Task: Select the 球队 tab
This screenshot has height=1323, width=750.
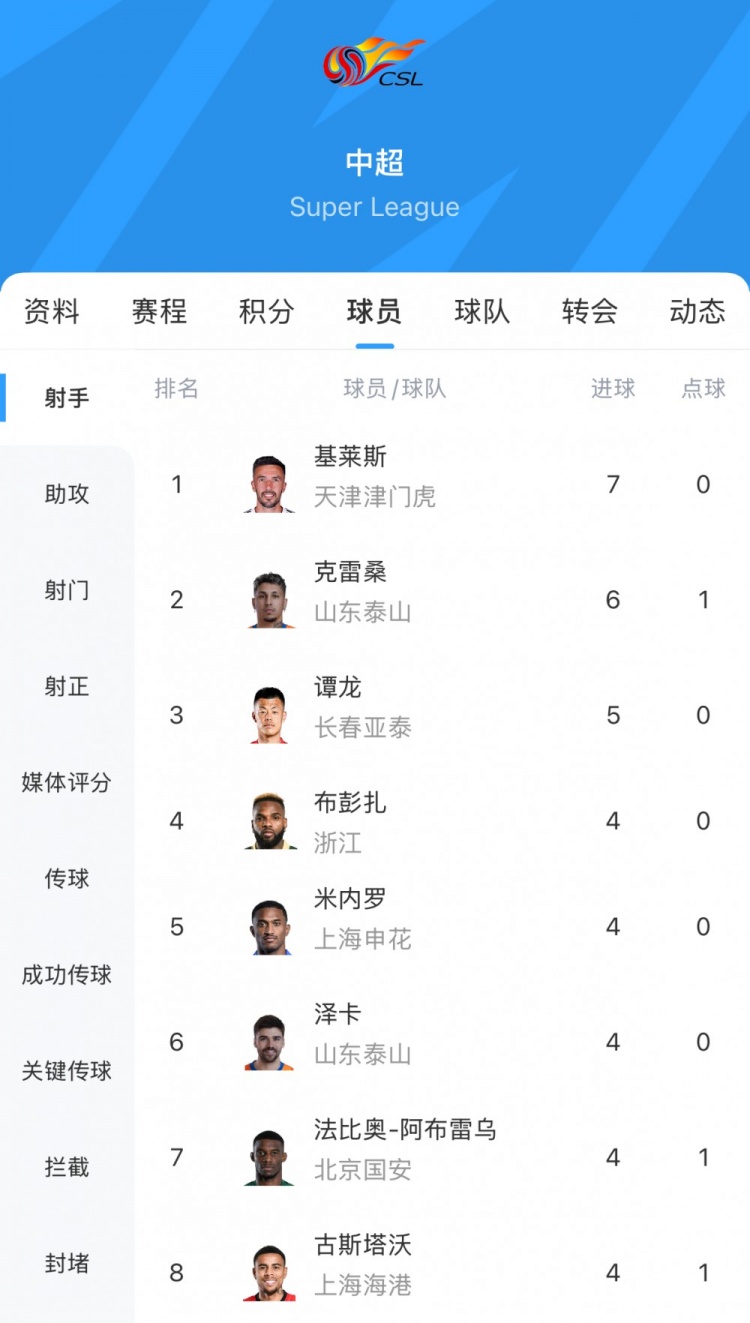Action: point(482,311)
